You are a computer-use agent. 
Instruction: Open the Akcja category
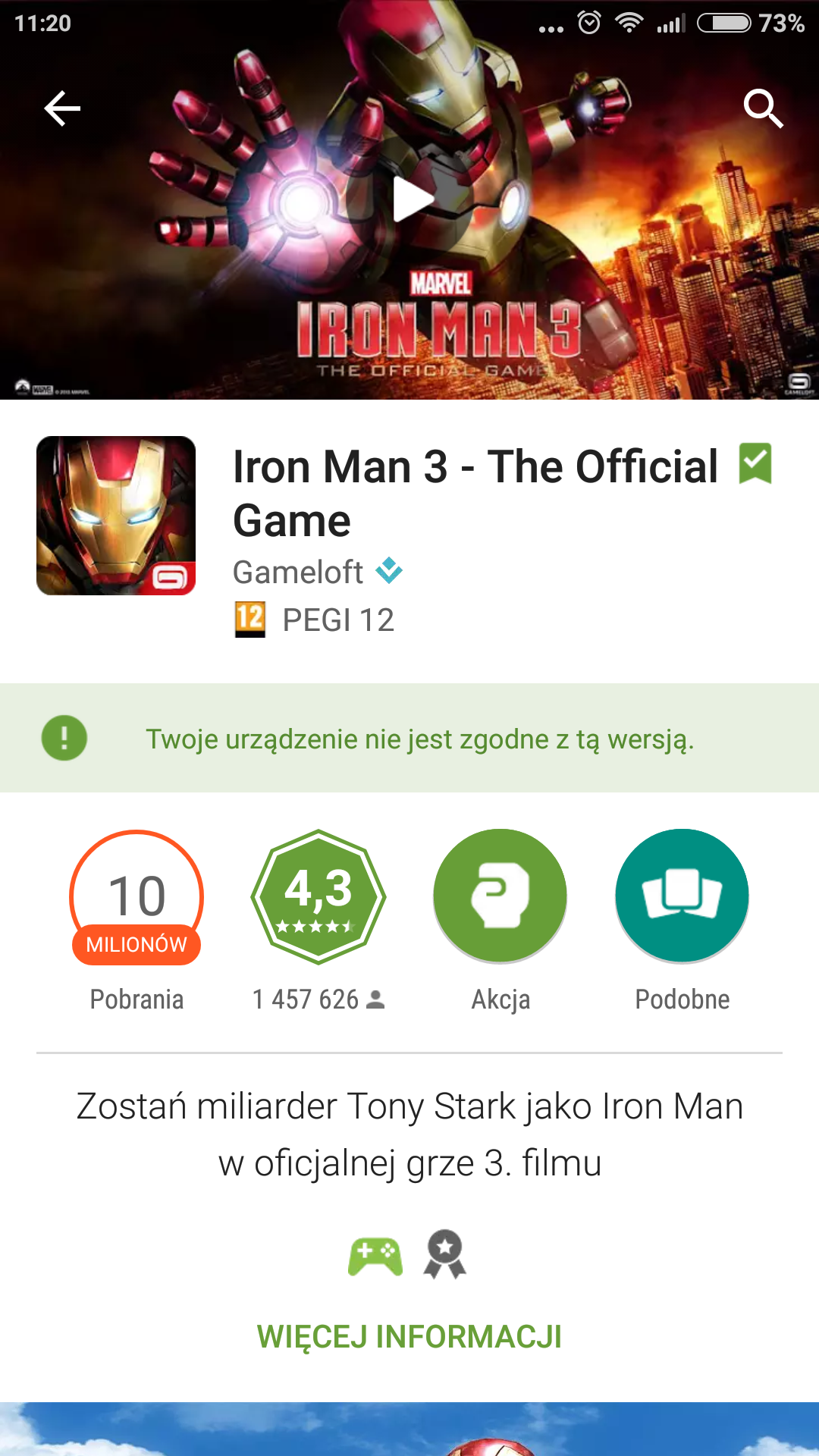coord(500,896)
